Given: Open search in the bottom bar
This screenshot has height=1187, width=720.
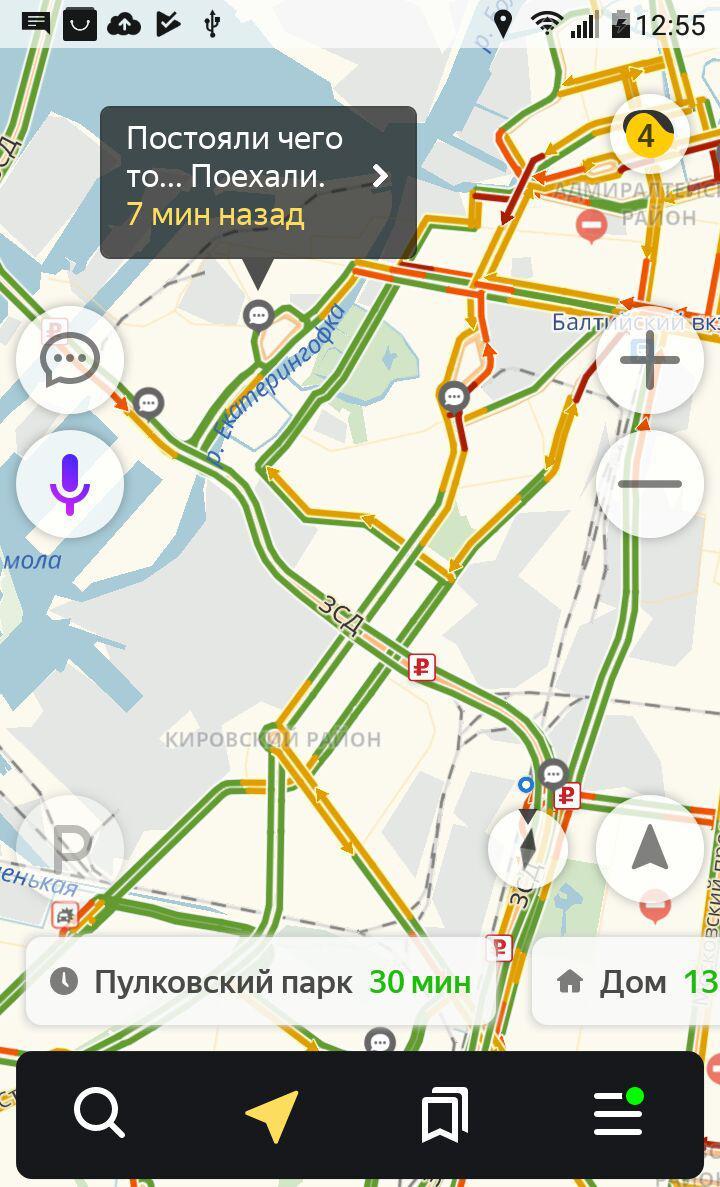Looking at the screenshot, I should click(99, 1113).
